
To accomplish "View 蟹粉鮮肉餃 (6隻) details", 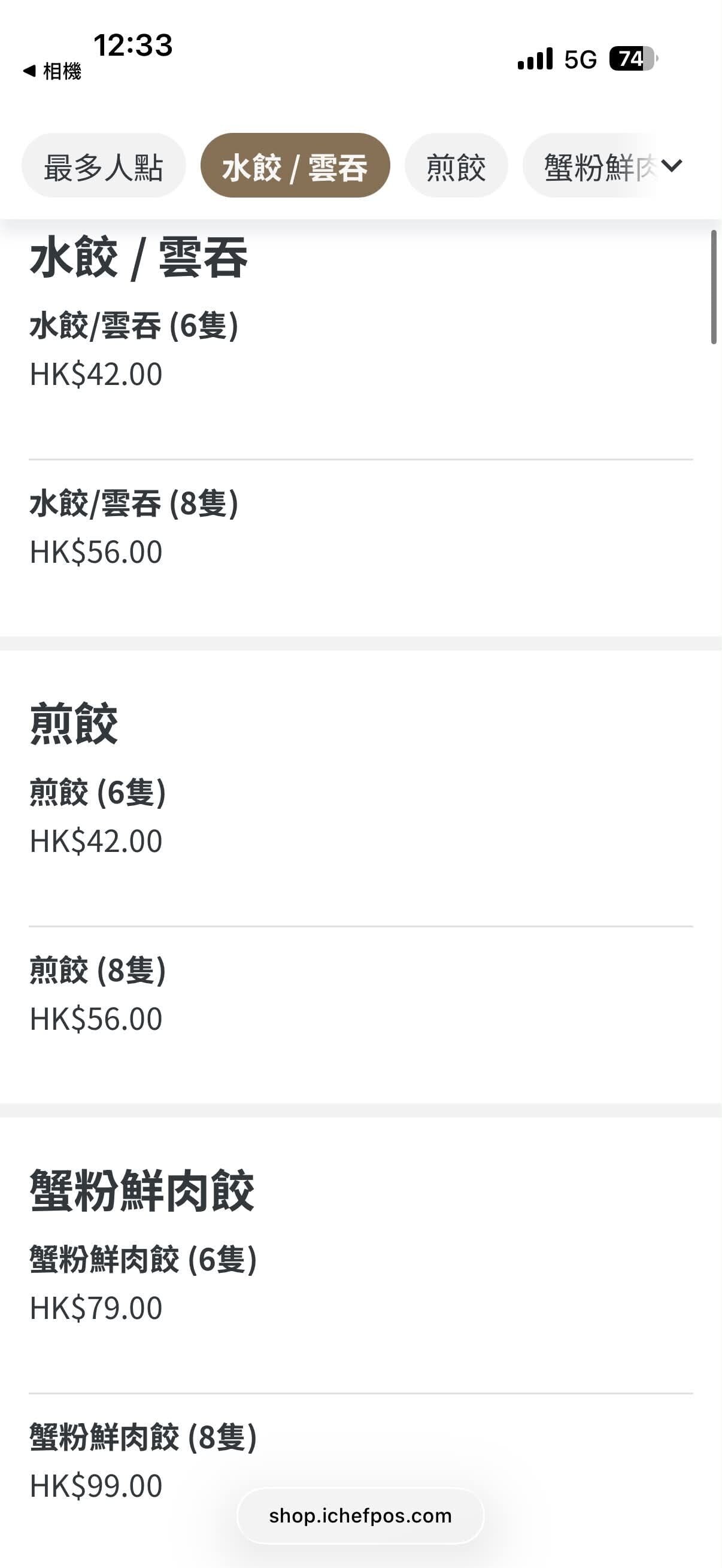I will tap(361, 1283).
